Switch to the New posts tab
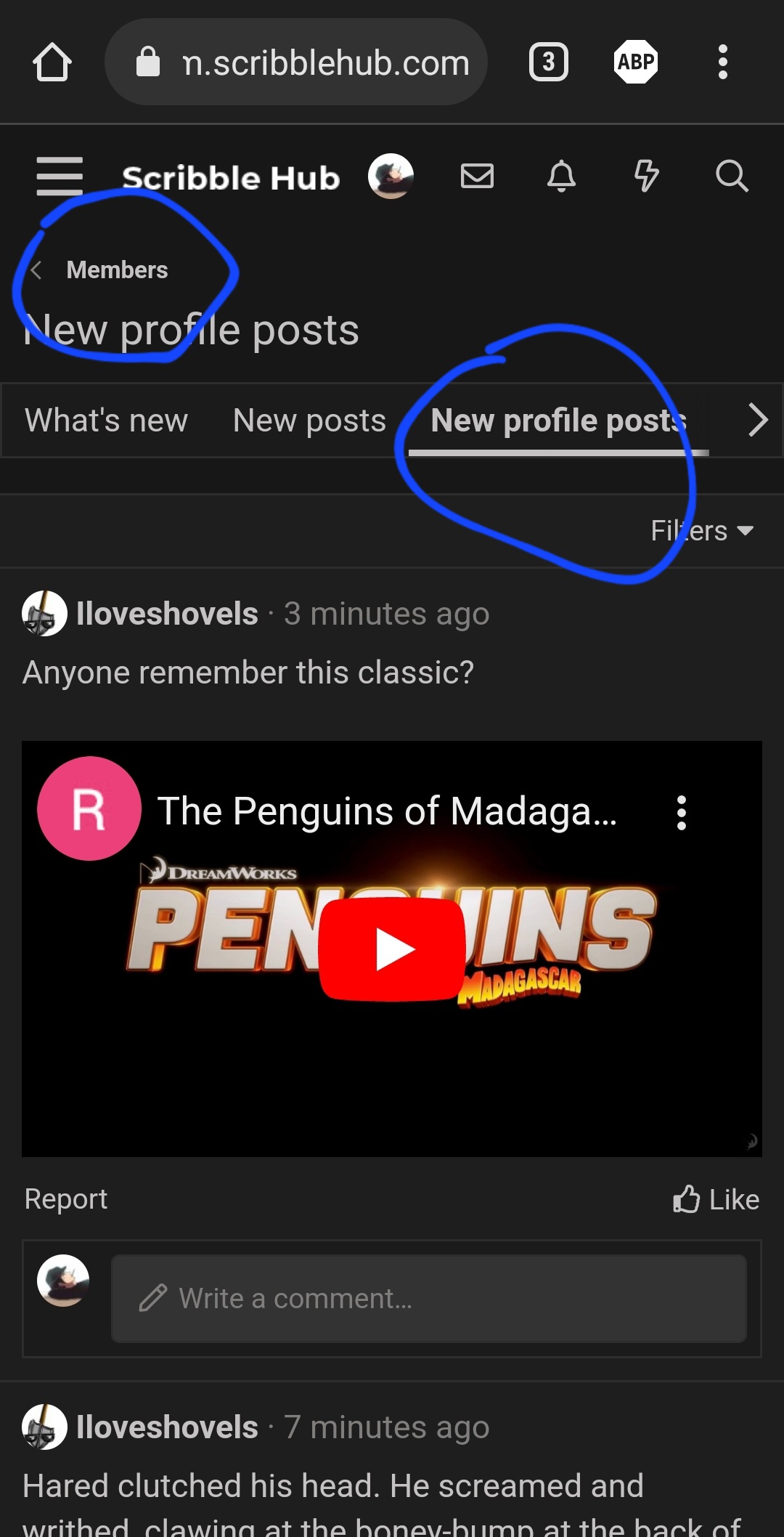Viewport: 784px width, 1537px height. (309, 421)
